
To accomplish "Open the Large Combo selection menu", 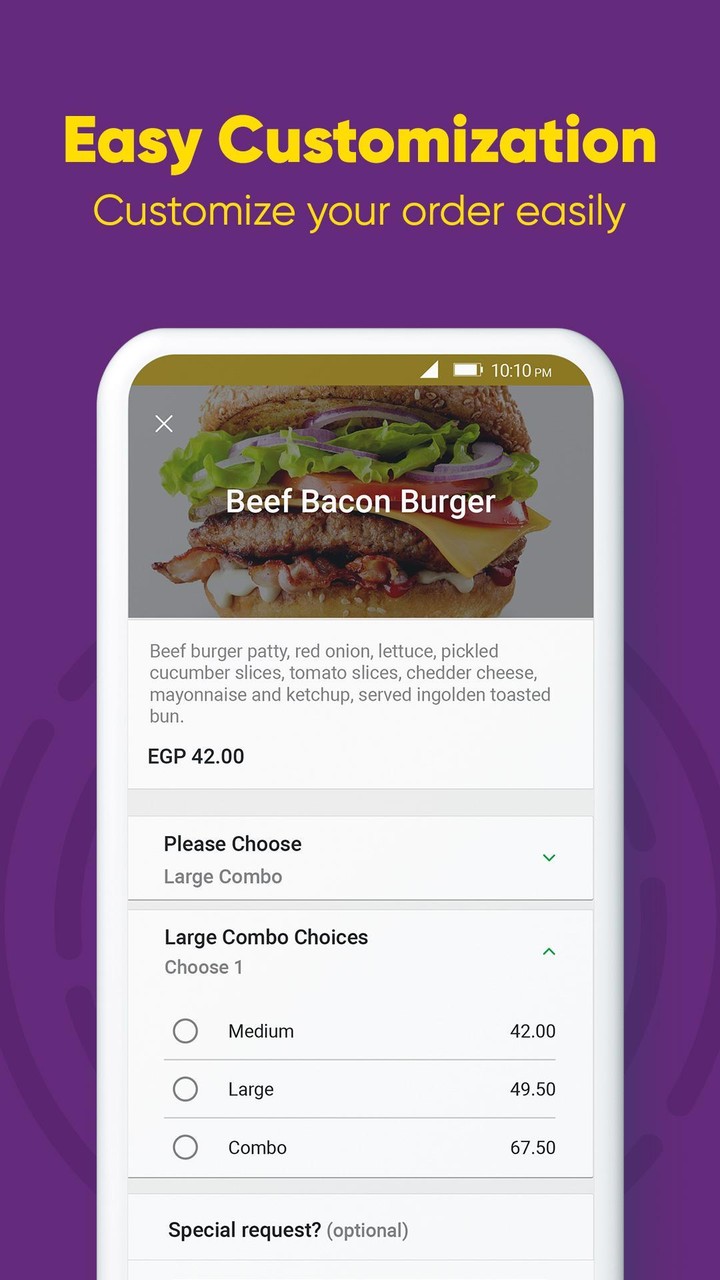I will (360, 858).
